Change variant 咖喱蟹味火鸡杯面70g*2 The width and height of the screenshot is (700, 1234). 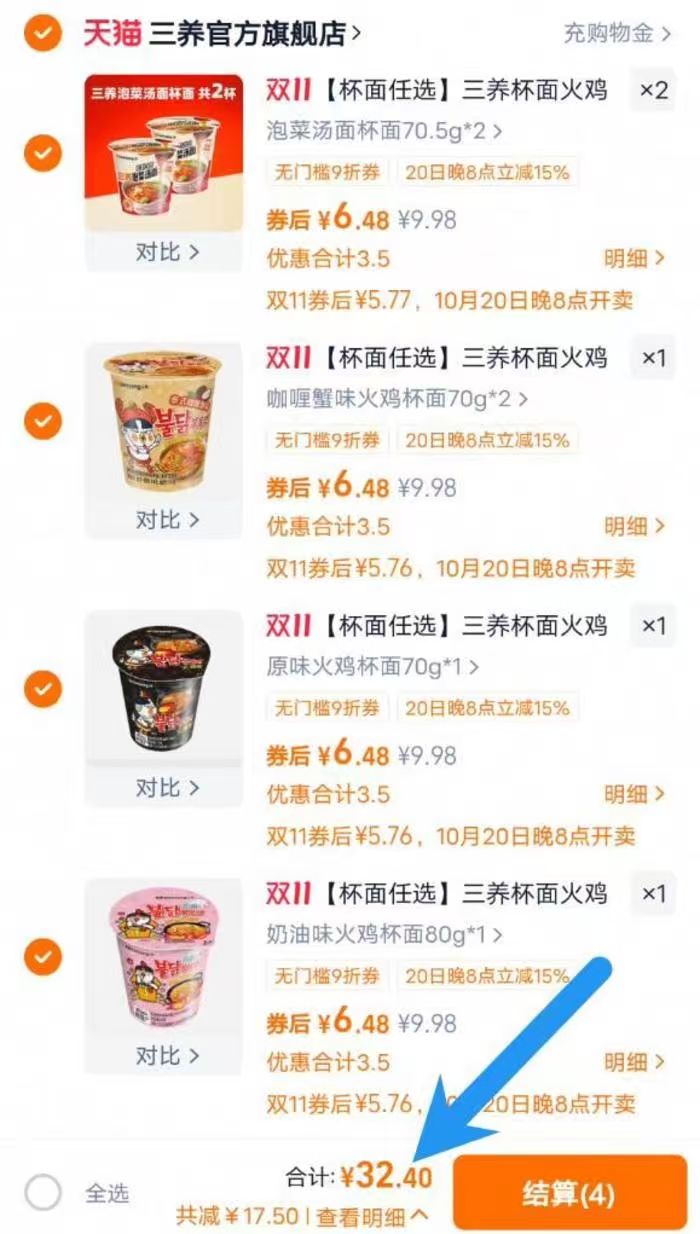pyautogui.click(x=396, y=398)
